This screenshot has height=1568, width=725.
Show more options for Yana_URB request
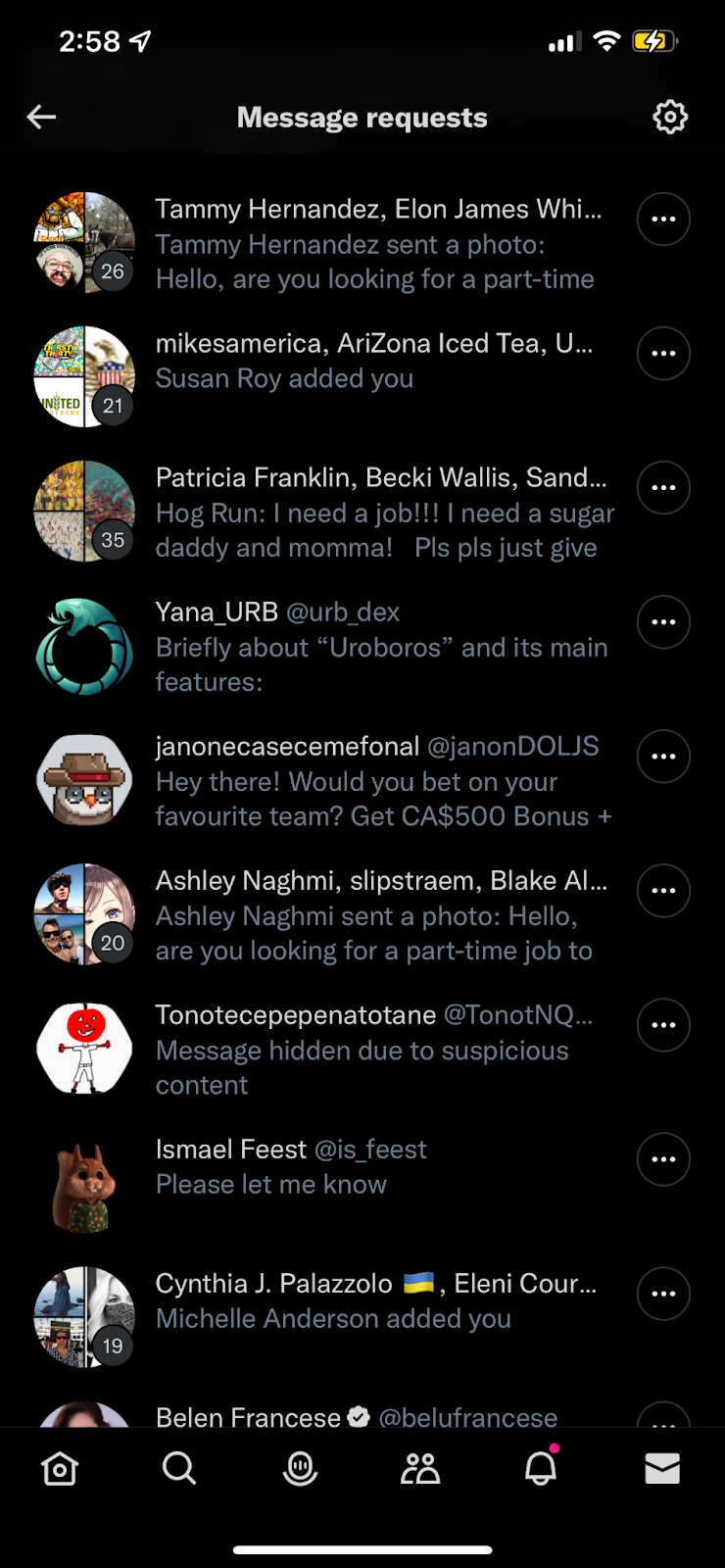click(x=663, y=622)
